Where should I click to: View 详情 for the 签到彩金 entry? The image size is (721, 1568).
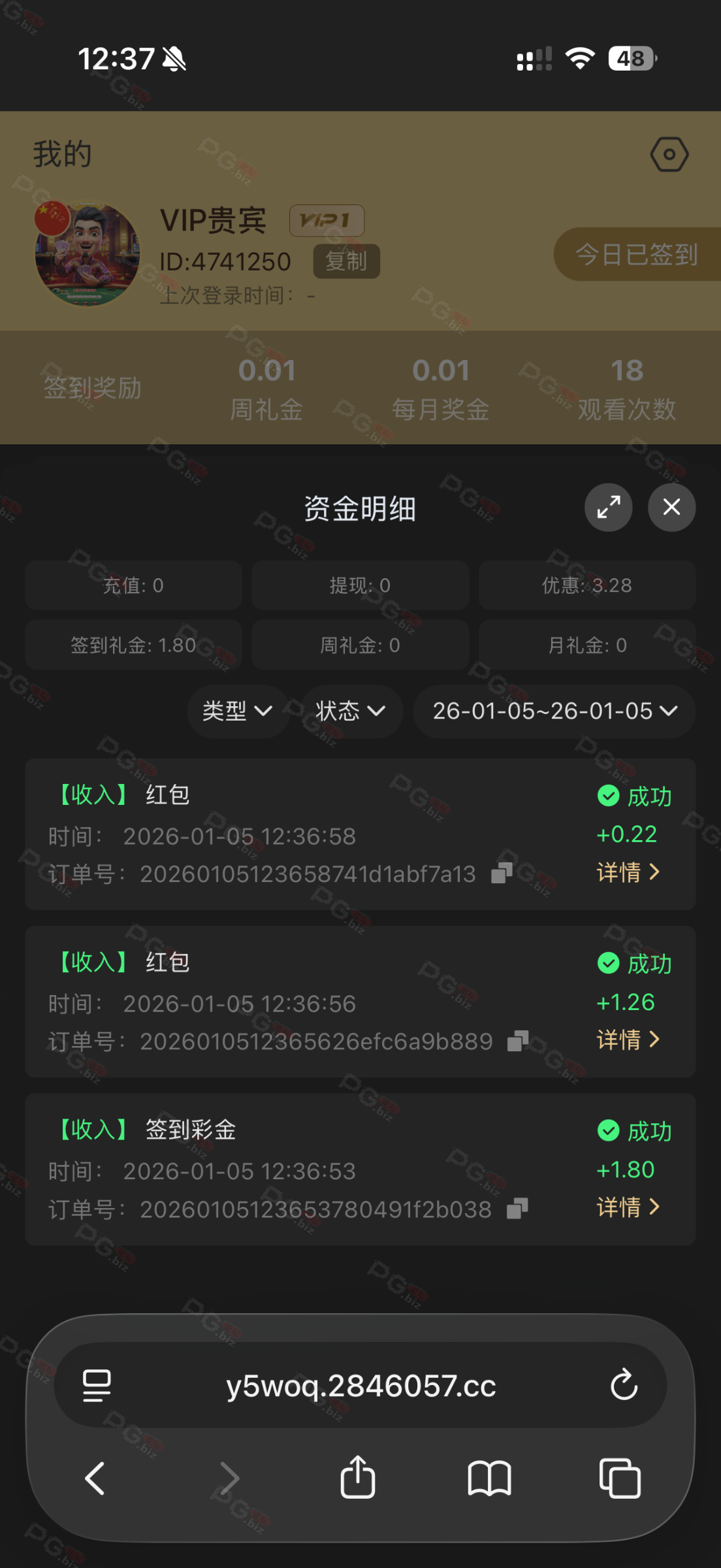[x=628, y=1207]
